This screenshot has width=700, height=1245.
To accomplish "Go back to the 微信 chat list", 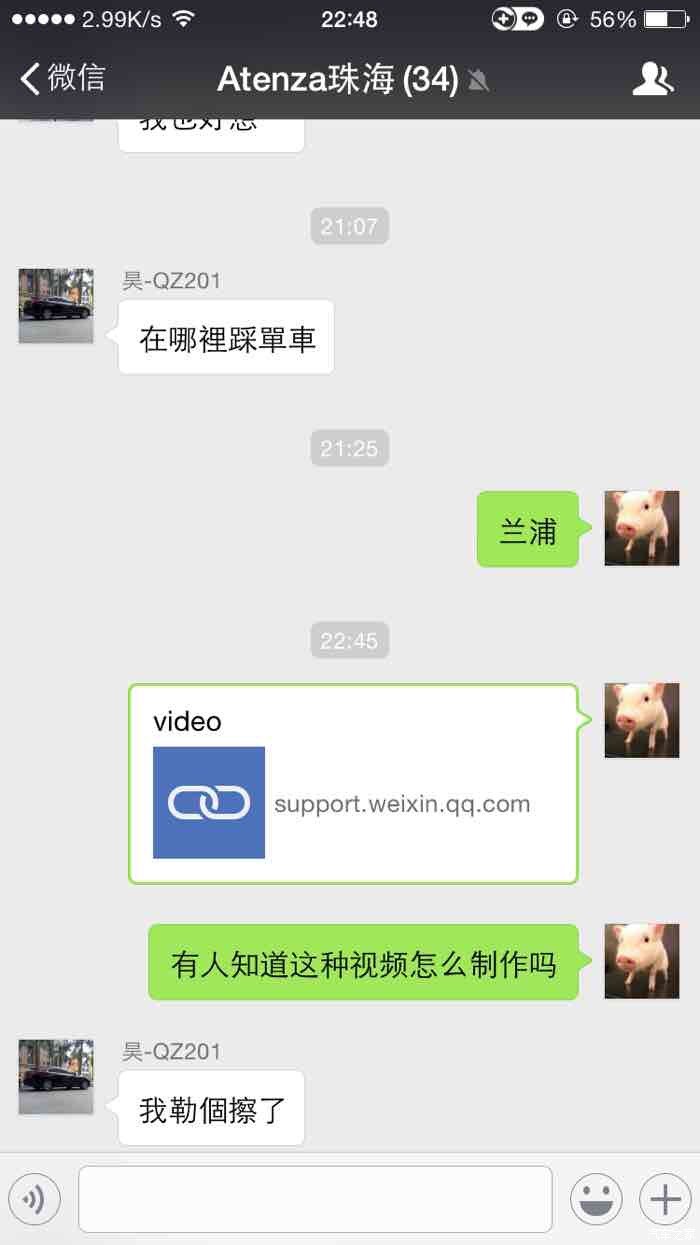I will (x=62, y=79).
